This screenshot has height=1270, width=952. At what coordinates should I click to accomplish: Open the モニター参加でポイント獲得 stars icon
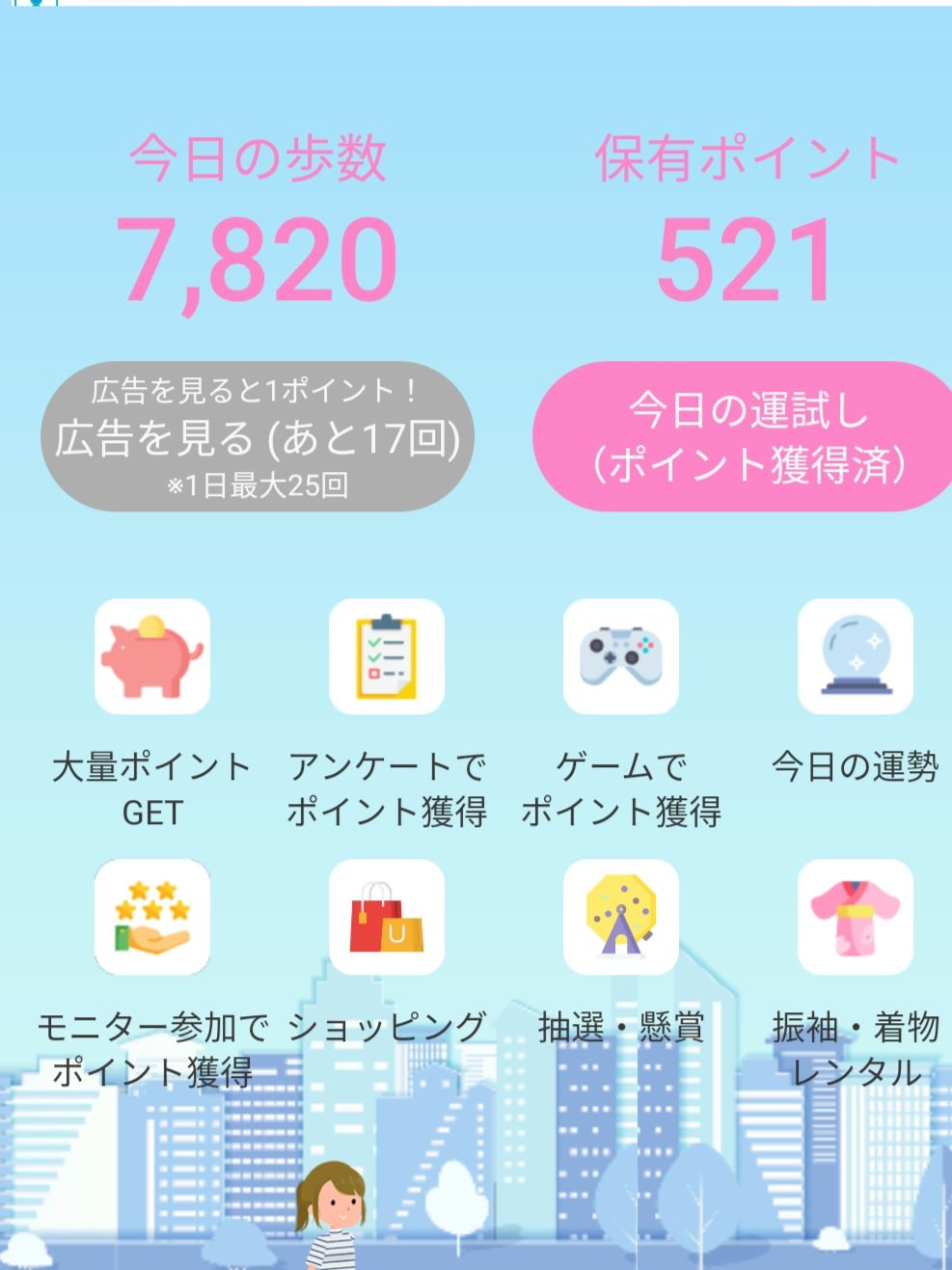[153, 917]
